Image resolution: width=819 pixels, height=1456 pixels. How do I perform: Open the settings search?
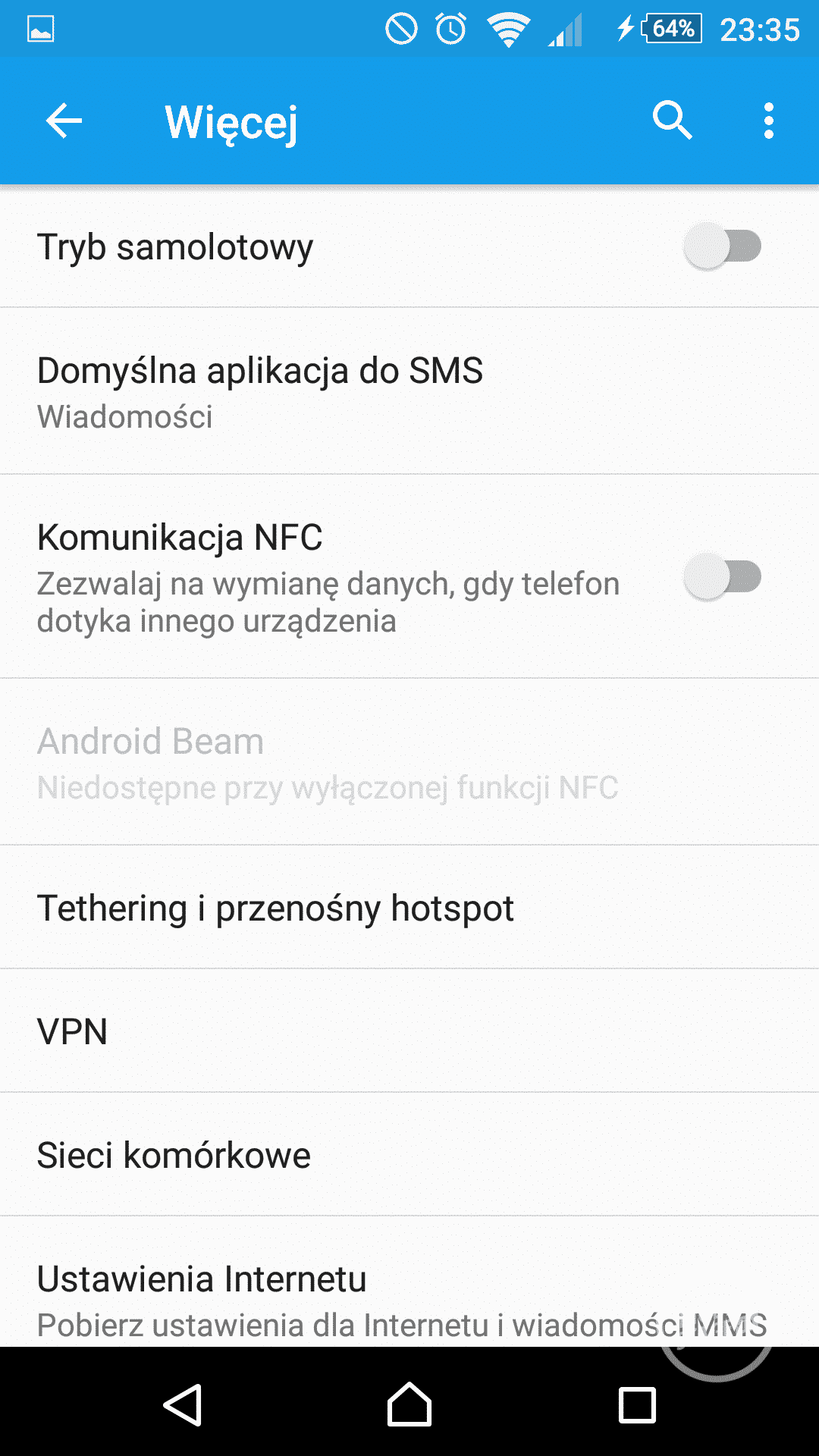672,121
